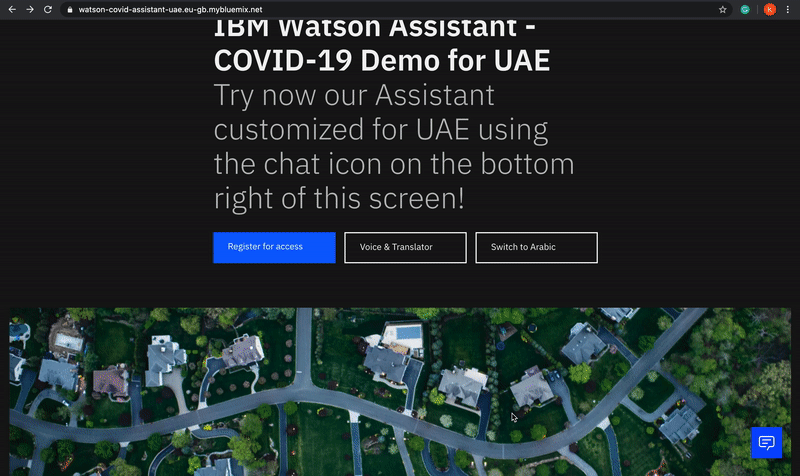
Task: Select the URL address bar
Action: click(350, 9)
